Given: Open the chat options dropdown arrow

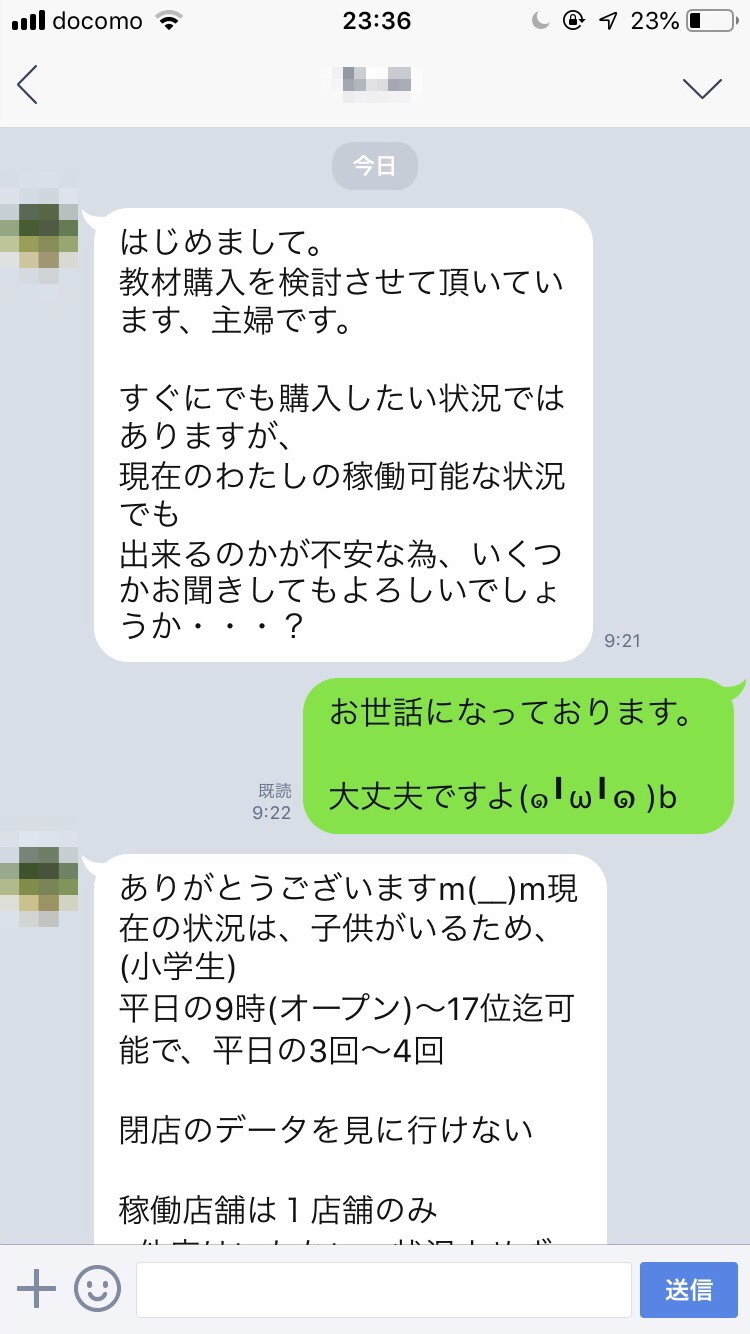Looking at the screenshot, I should coord(702,87).
